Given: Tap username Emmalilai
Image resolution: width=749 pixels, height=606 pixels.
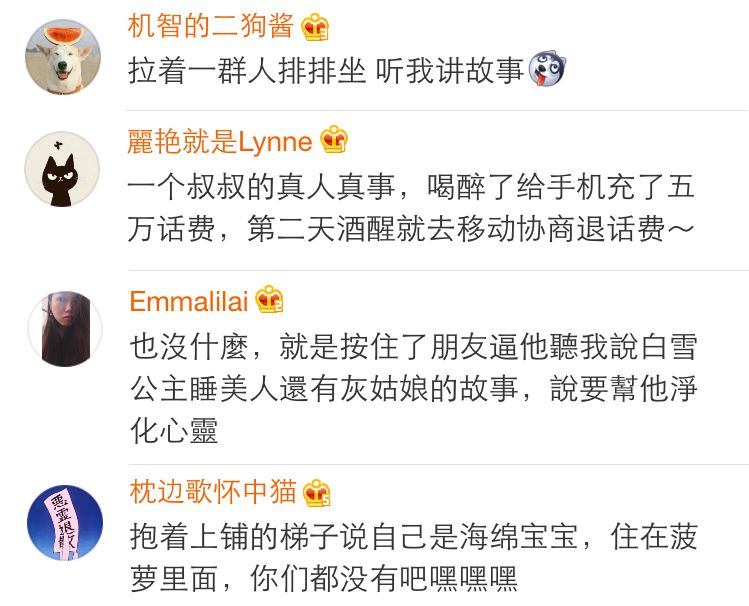Looking at the screenshot, I should 190,299.
